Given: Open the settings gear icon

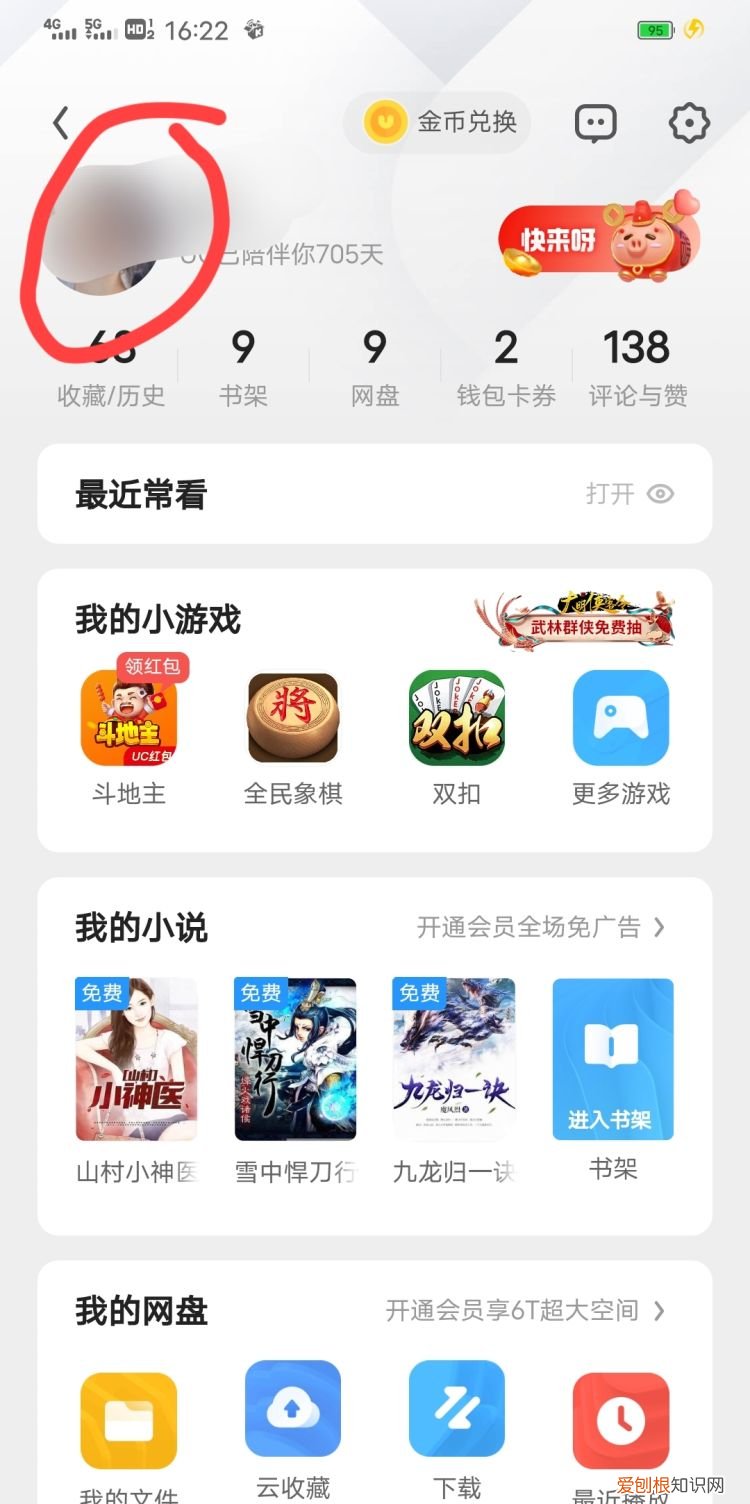Looking at the screenshot, I should tap(687, 122).
